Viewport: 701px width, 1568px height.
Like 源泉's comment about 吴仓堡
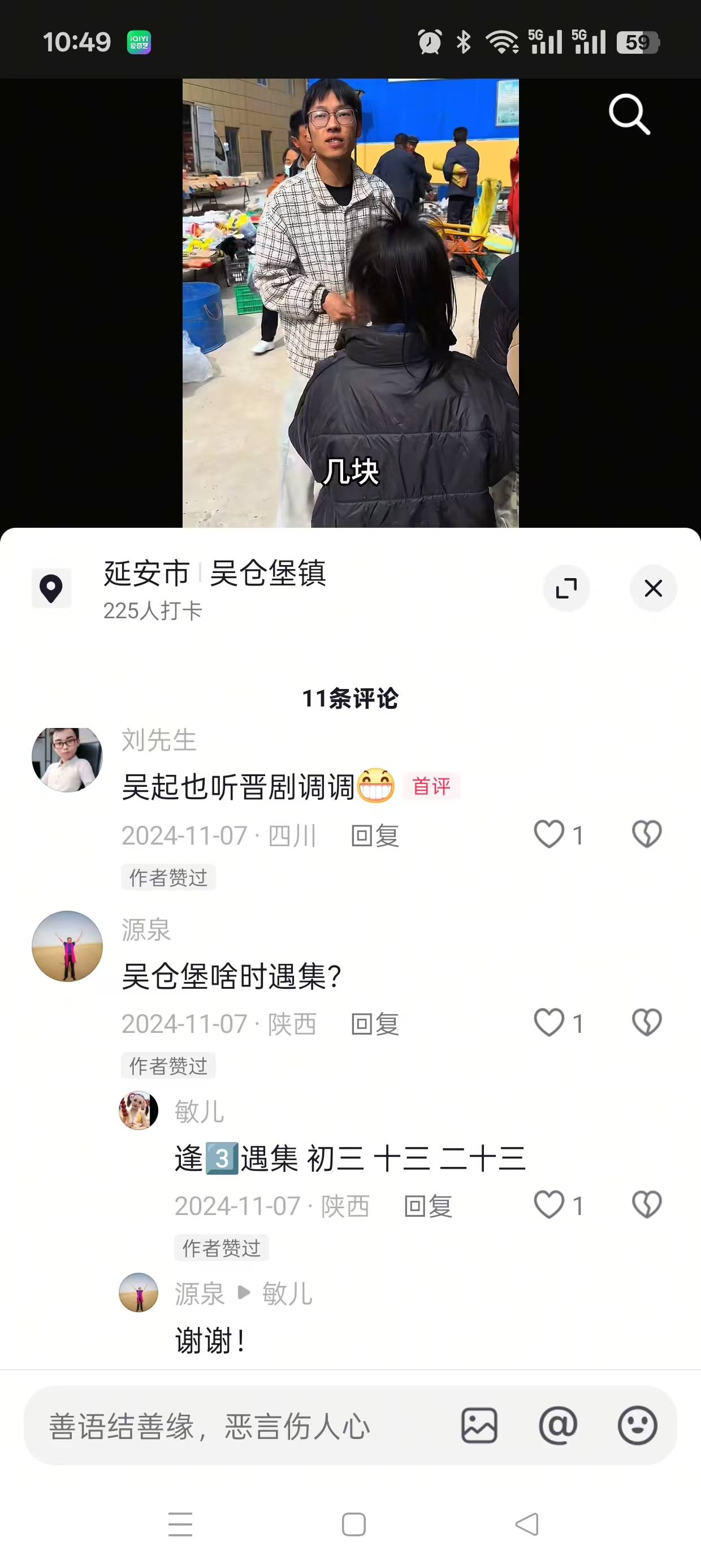pyautogui.click(x=549, y=1023)
